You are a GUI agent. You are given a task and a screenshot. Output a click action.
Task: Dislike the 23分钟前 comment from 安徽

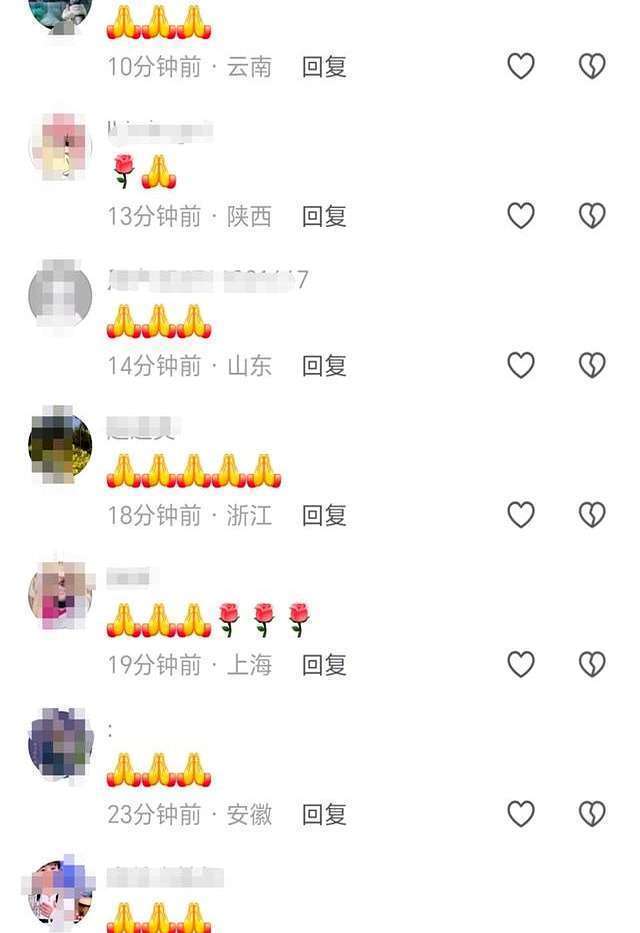[x=592, y=815]
